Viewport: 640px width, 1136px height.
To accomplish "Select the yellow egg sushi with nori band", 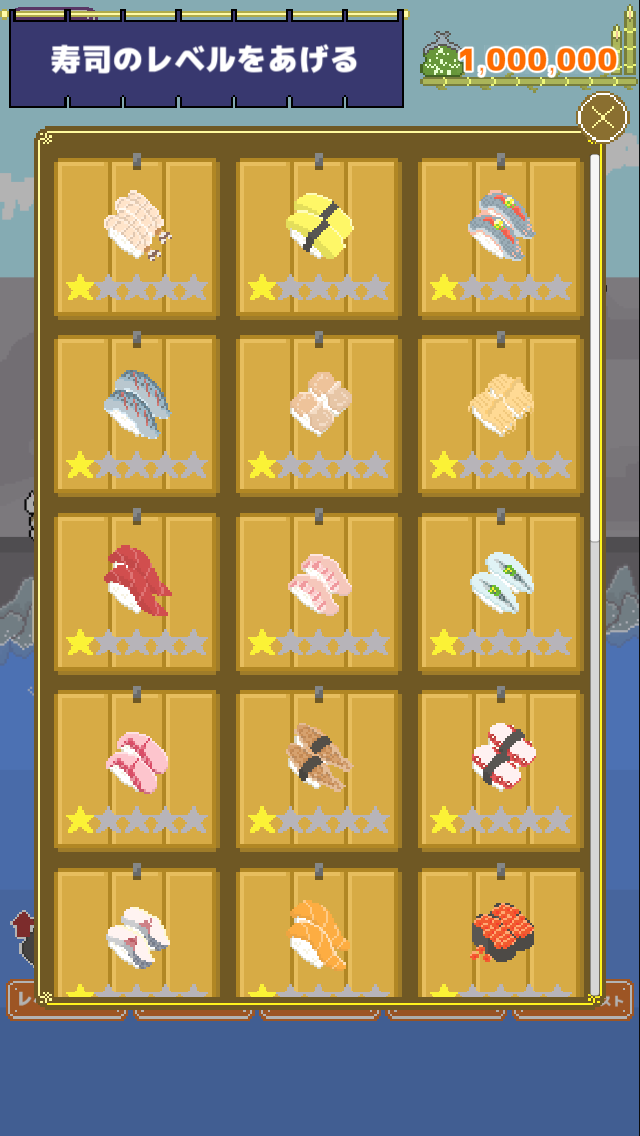I will tap(318, 232).
